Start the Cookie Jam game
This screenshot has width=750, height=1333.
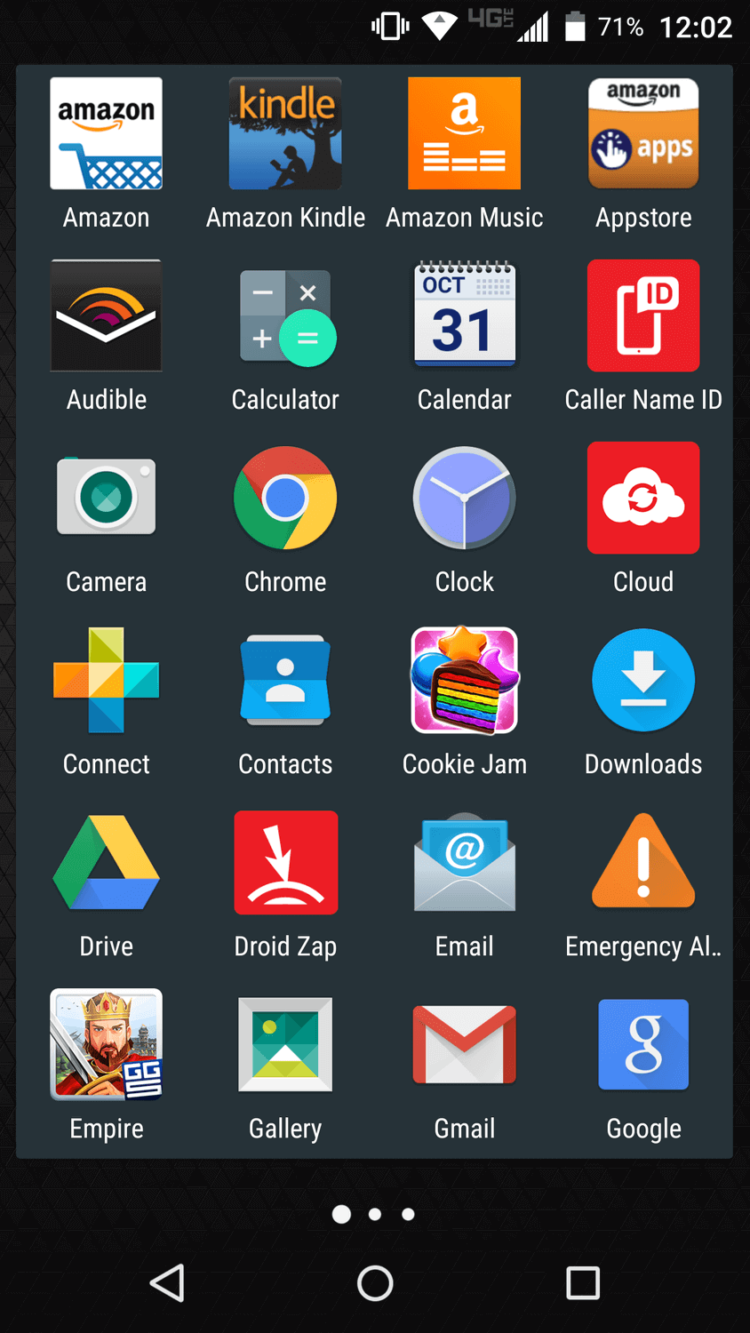[464, 680]
